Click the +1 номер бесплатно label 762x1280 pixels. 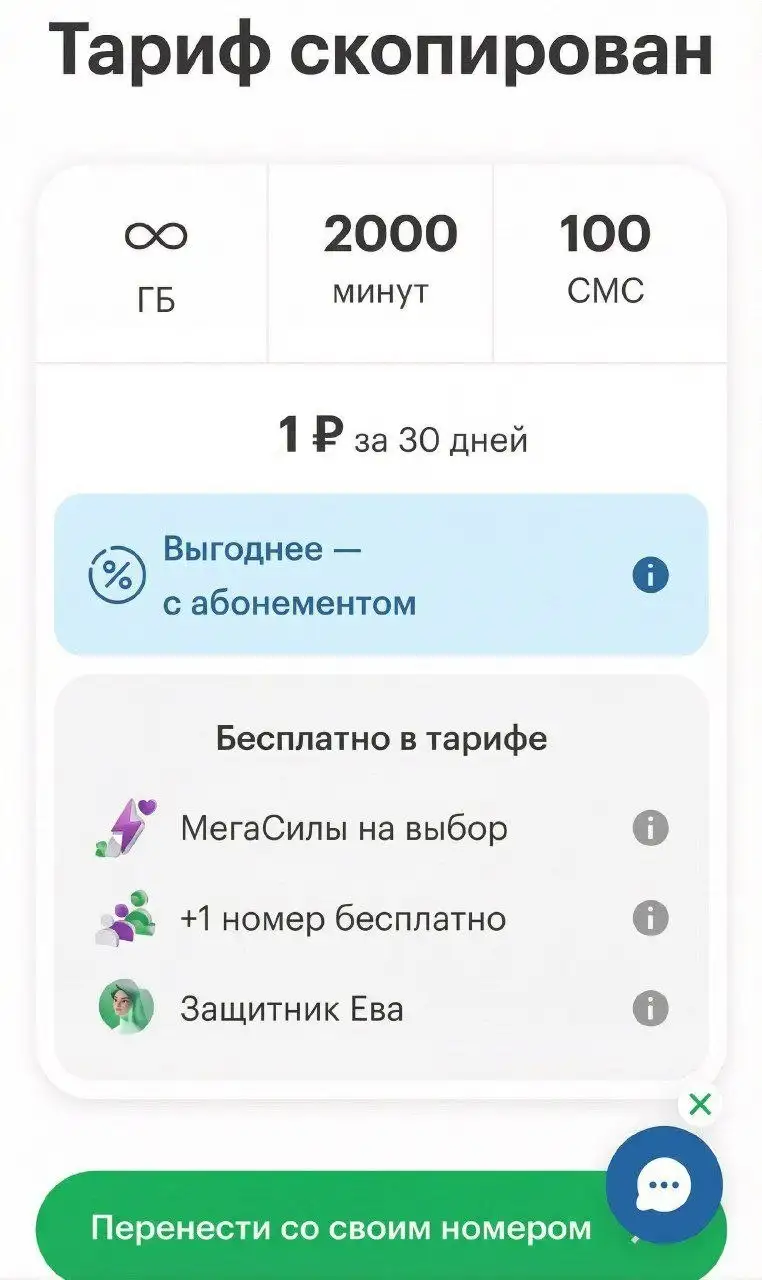[x=342, y=919]
